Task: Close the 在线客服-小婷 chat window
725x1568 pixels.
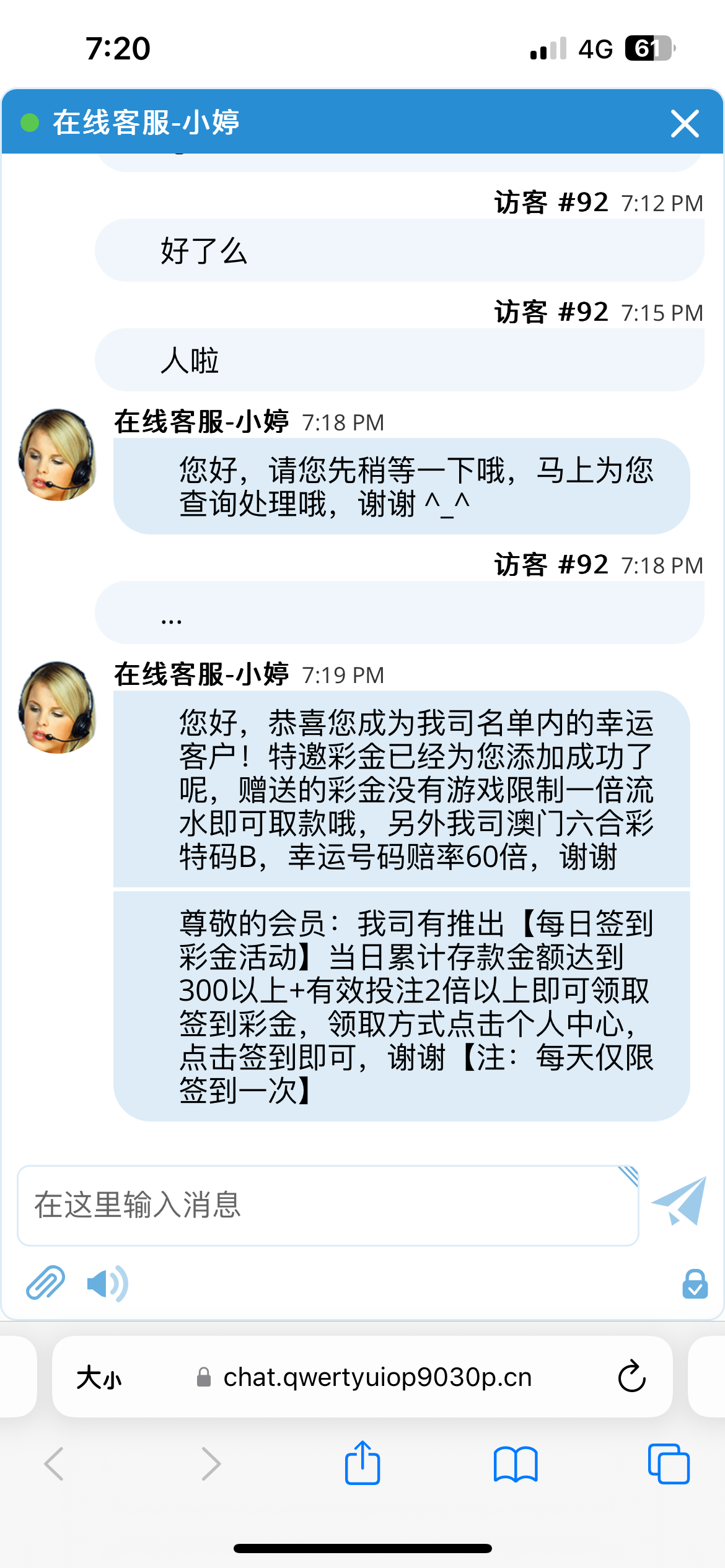Action: click(x=685, y=123)
